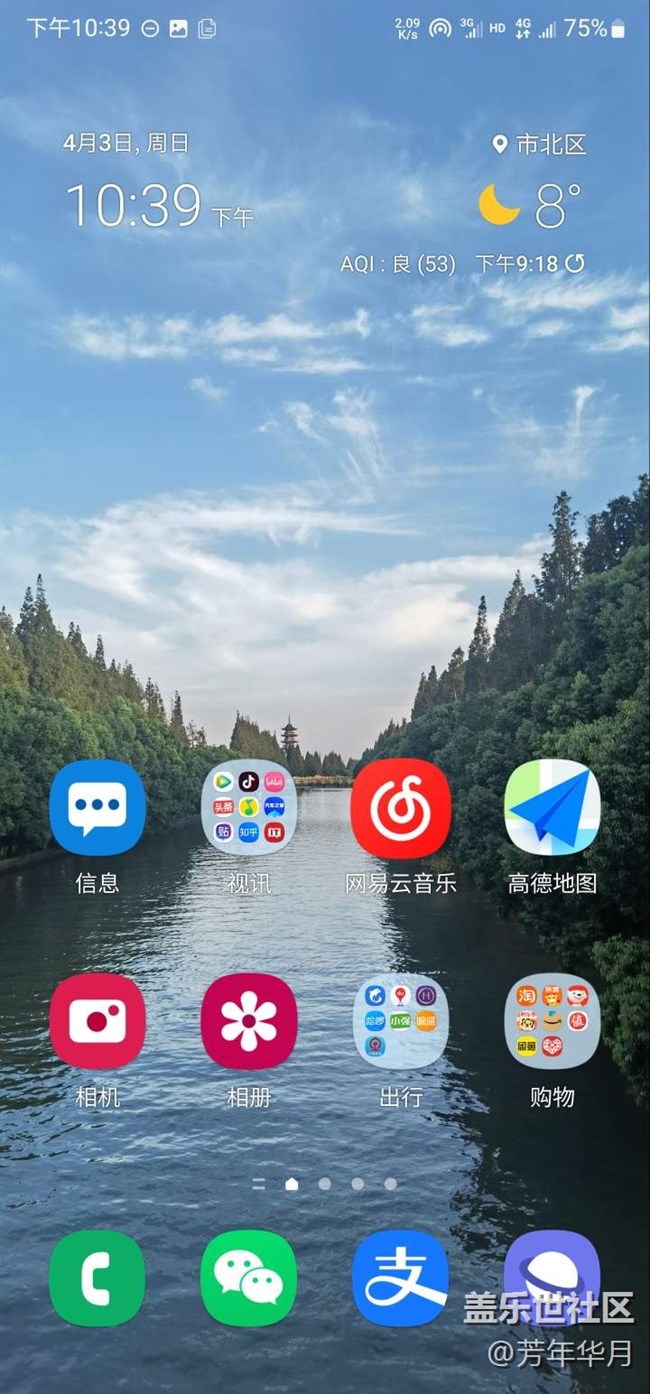The height and width of the screenshot is (1394, 650).
Task: Open the 相册 gallery app
Action: (249, 1021)
